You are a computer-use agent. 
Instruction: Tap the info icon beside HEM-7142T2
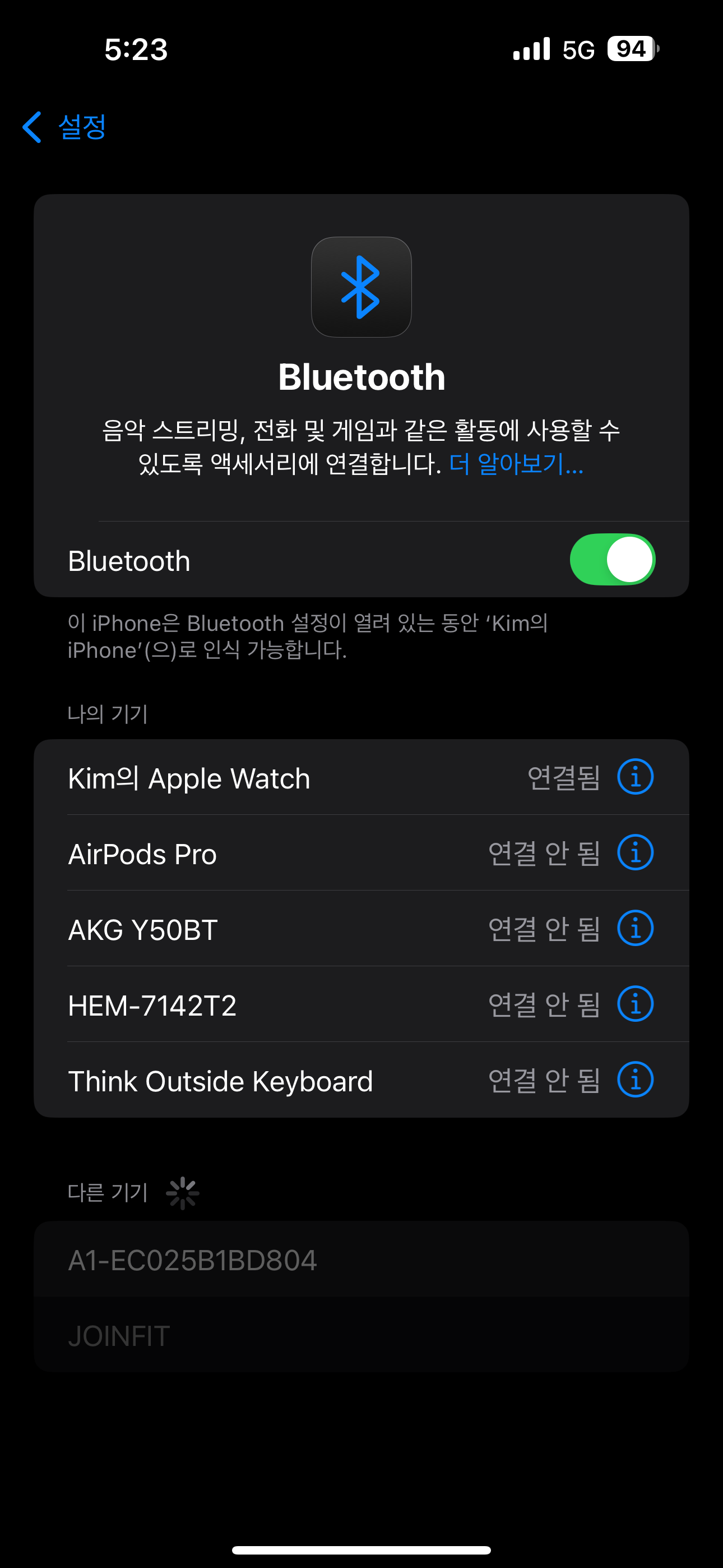[x=636, y=1004]
